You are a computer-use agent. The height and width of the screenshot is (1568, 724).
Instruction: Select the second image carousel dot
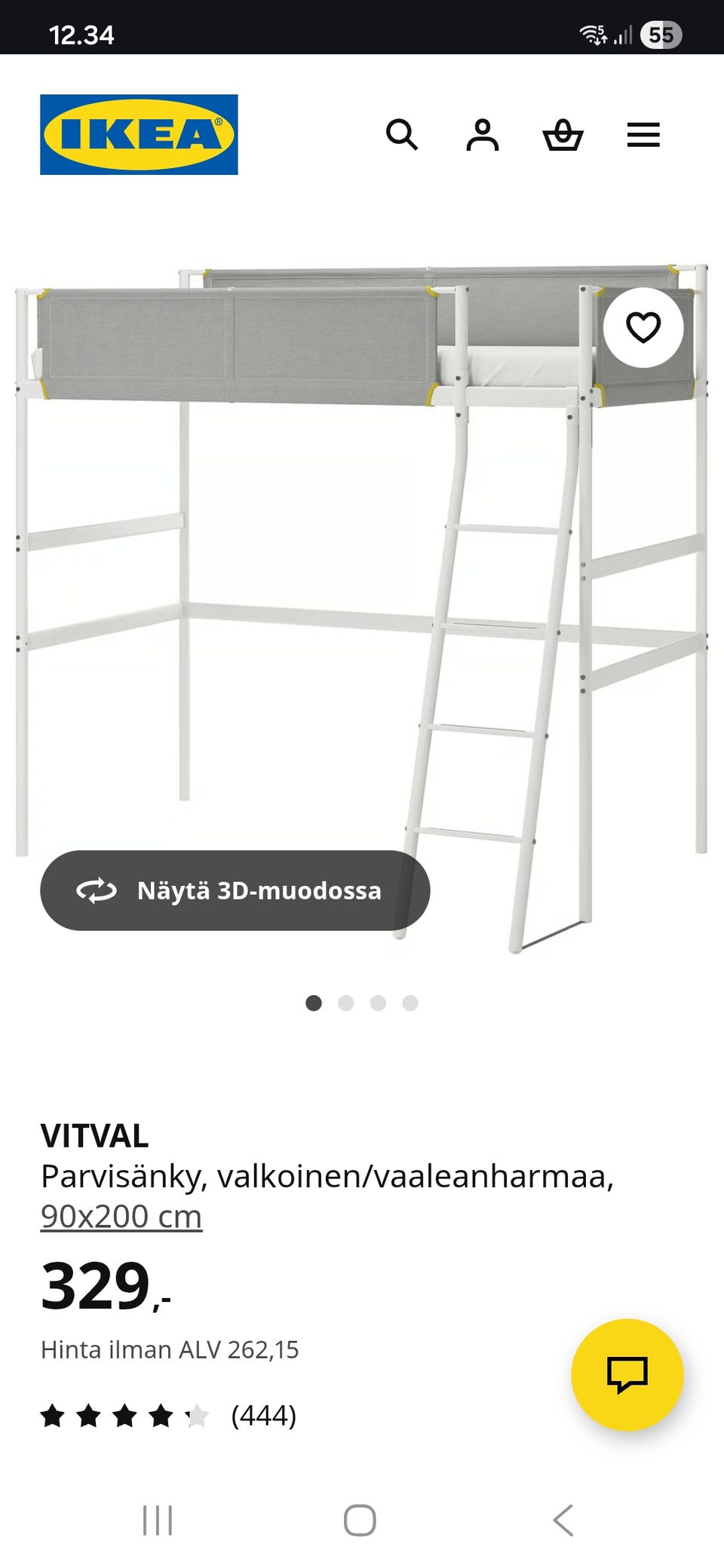coord(345,1002)
